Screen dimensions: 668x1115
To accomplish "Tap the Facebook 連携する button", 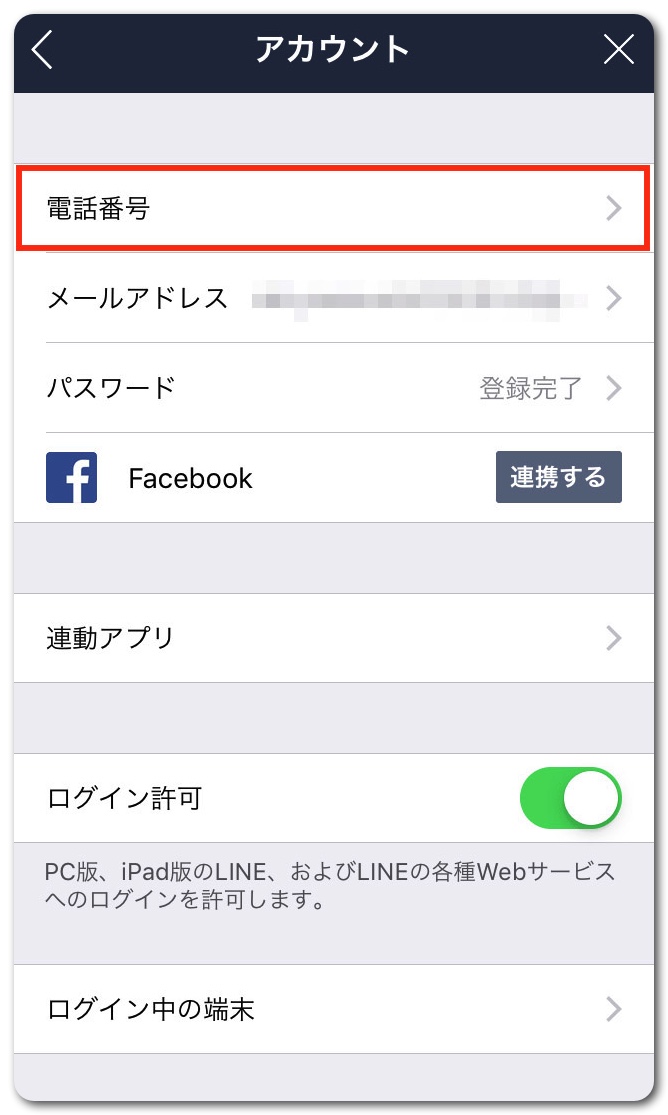I will (558, 477).
